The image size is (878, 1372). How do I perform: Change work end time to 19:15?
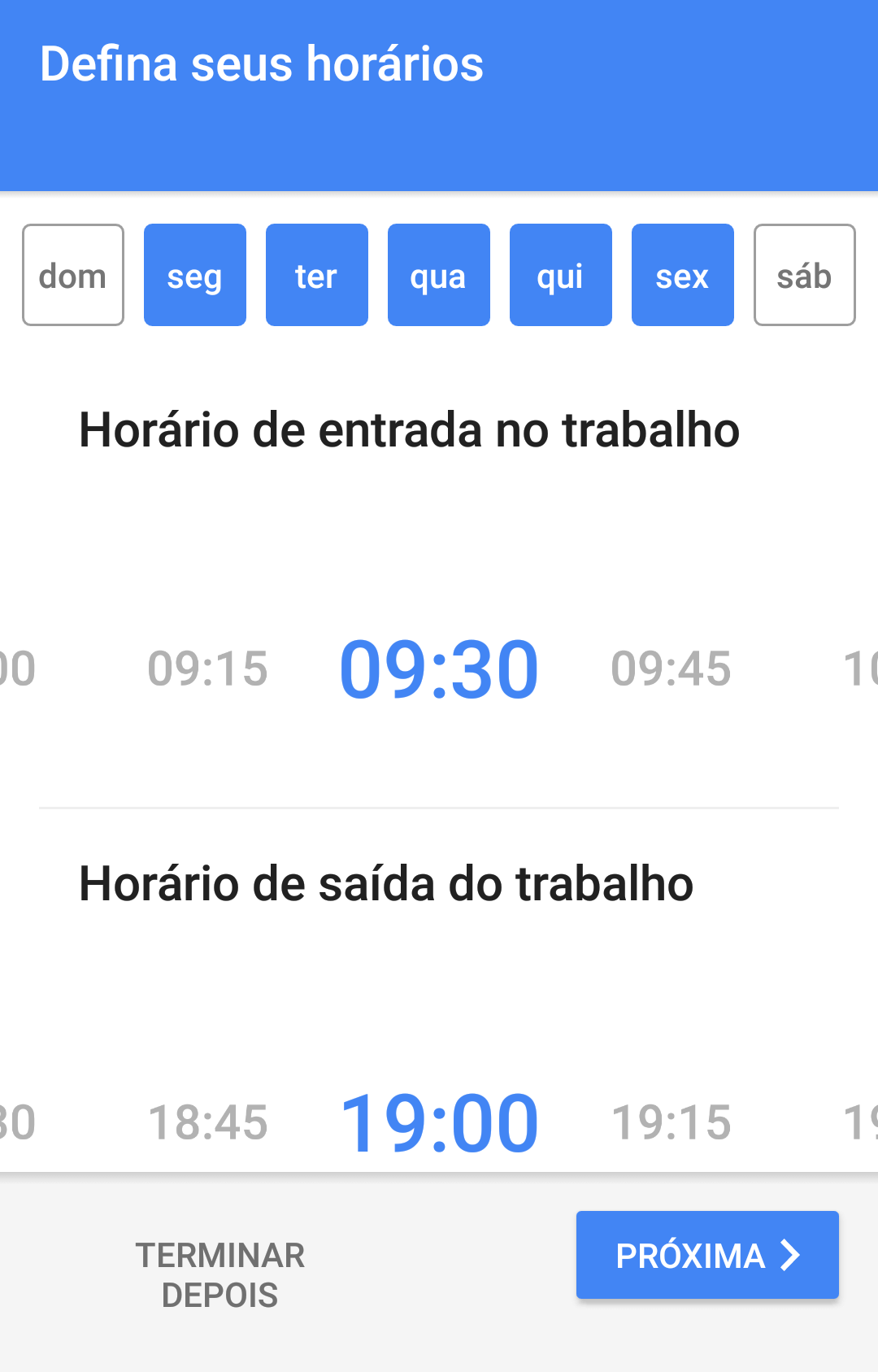tap(671, 1122)
